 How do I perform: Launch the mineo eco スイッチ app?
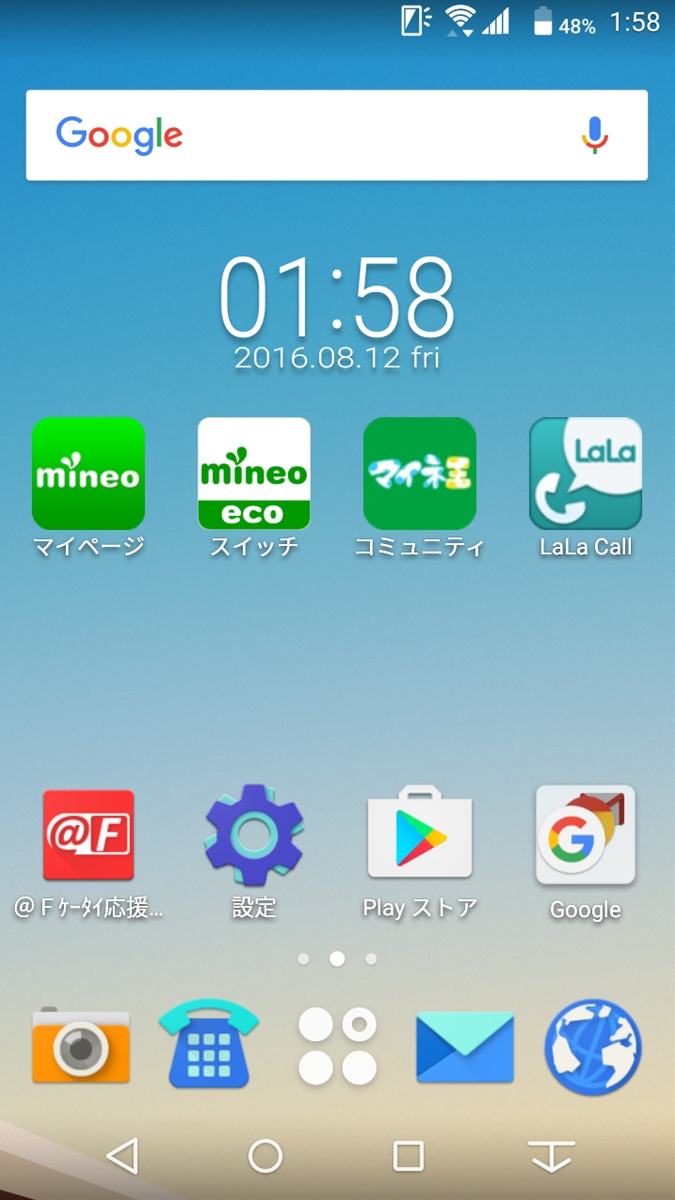pyautogui.click(x=254, y=473)
